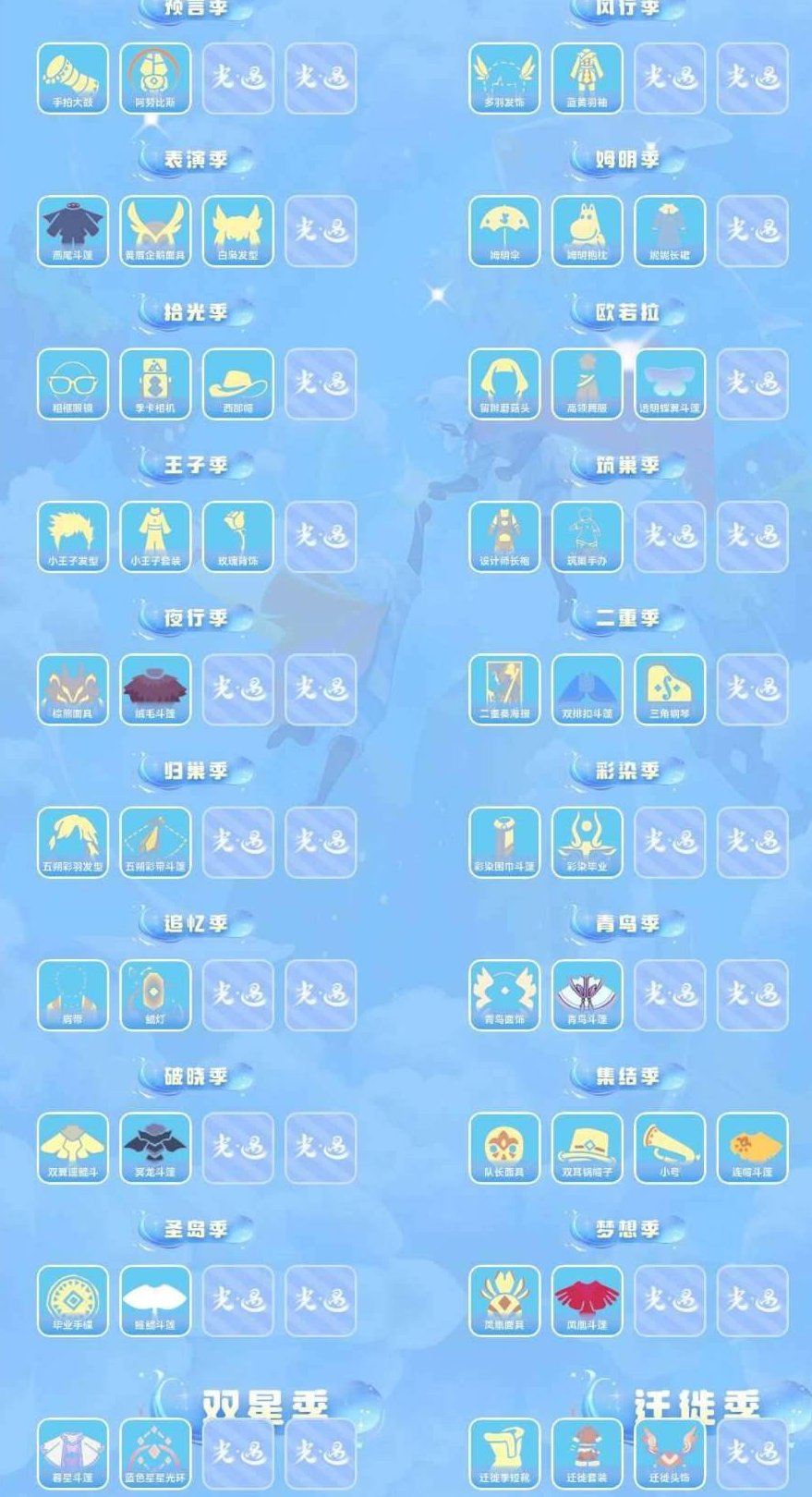Open the 阿努比斯 item details

click(x=154, y=78)
